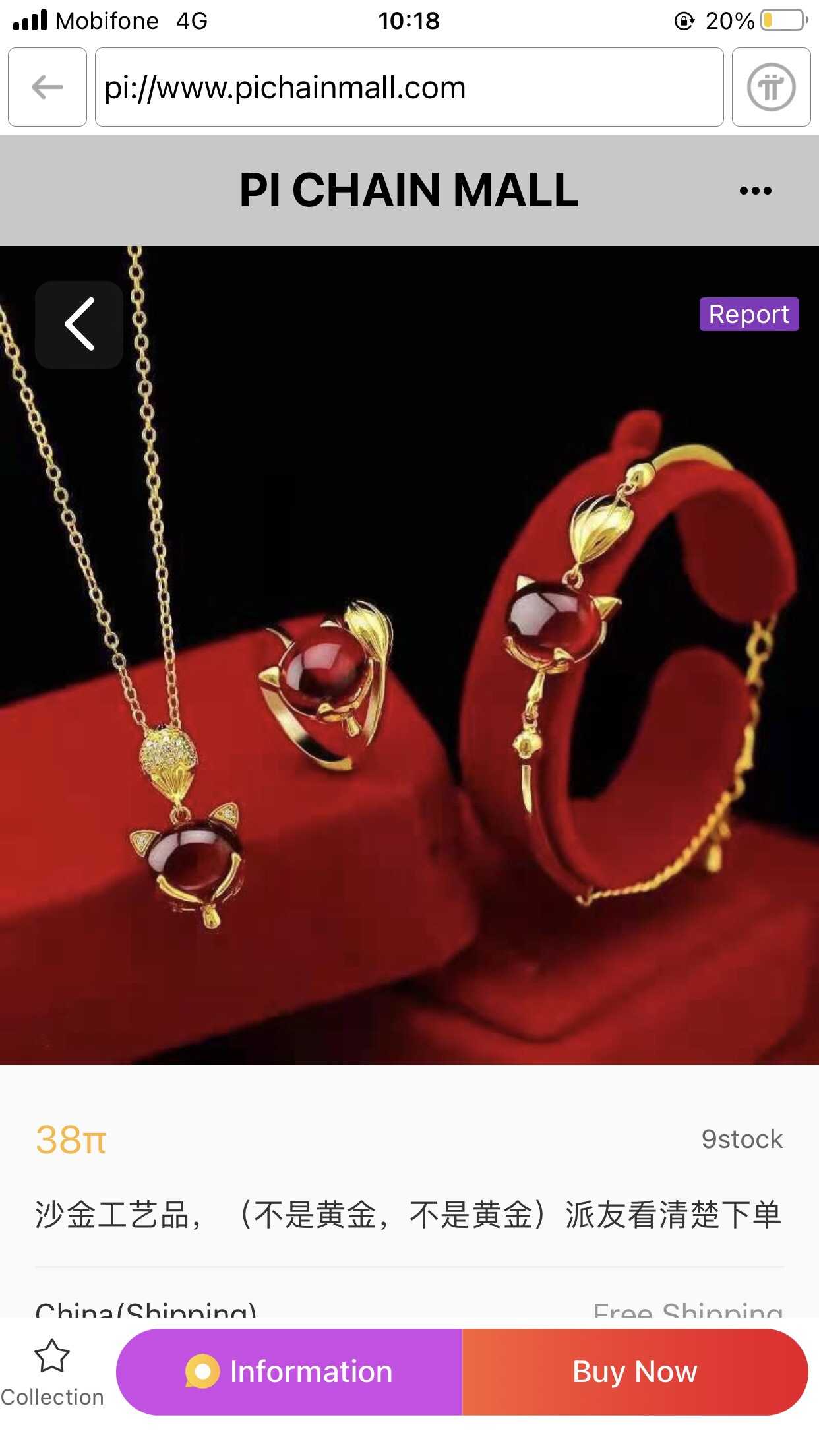The width and height of the screenshot is (819, 1456).
Task: Add item to Collection
Action: 52,1372
